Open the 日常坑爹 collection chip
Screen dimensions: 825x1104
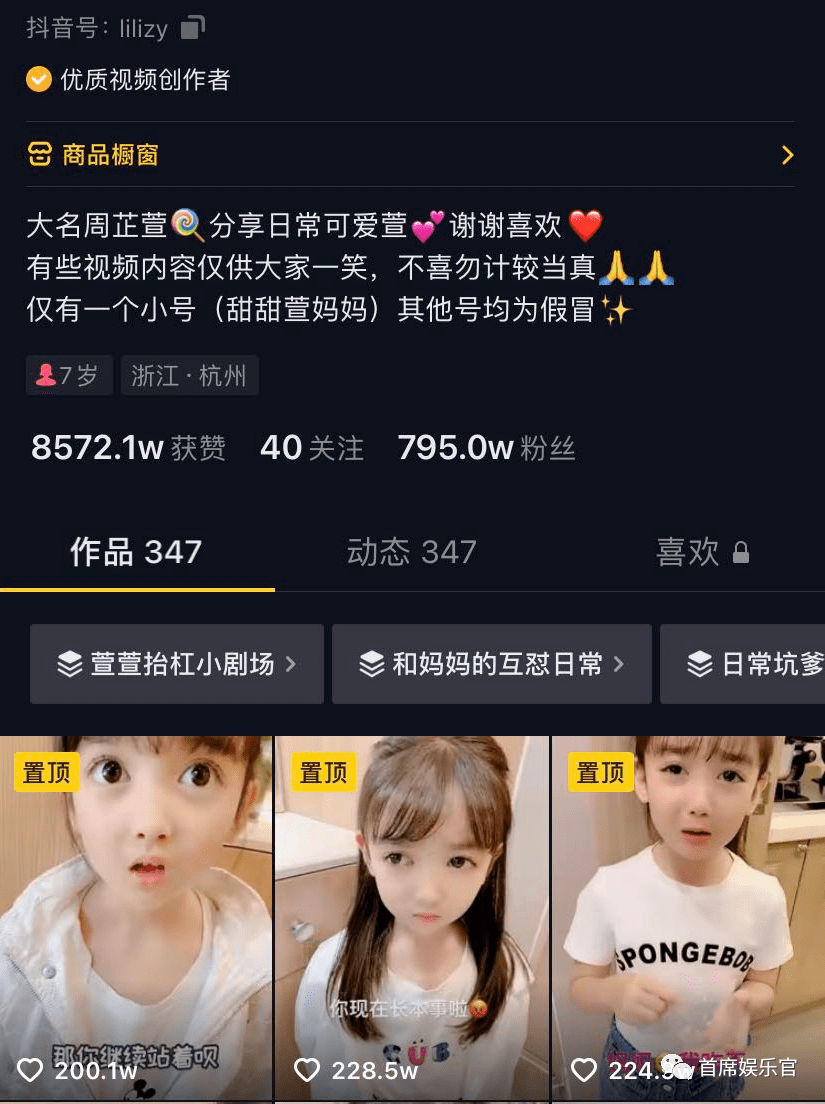pyautogui.click(x=745, y=664)
